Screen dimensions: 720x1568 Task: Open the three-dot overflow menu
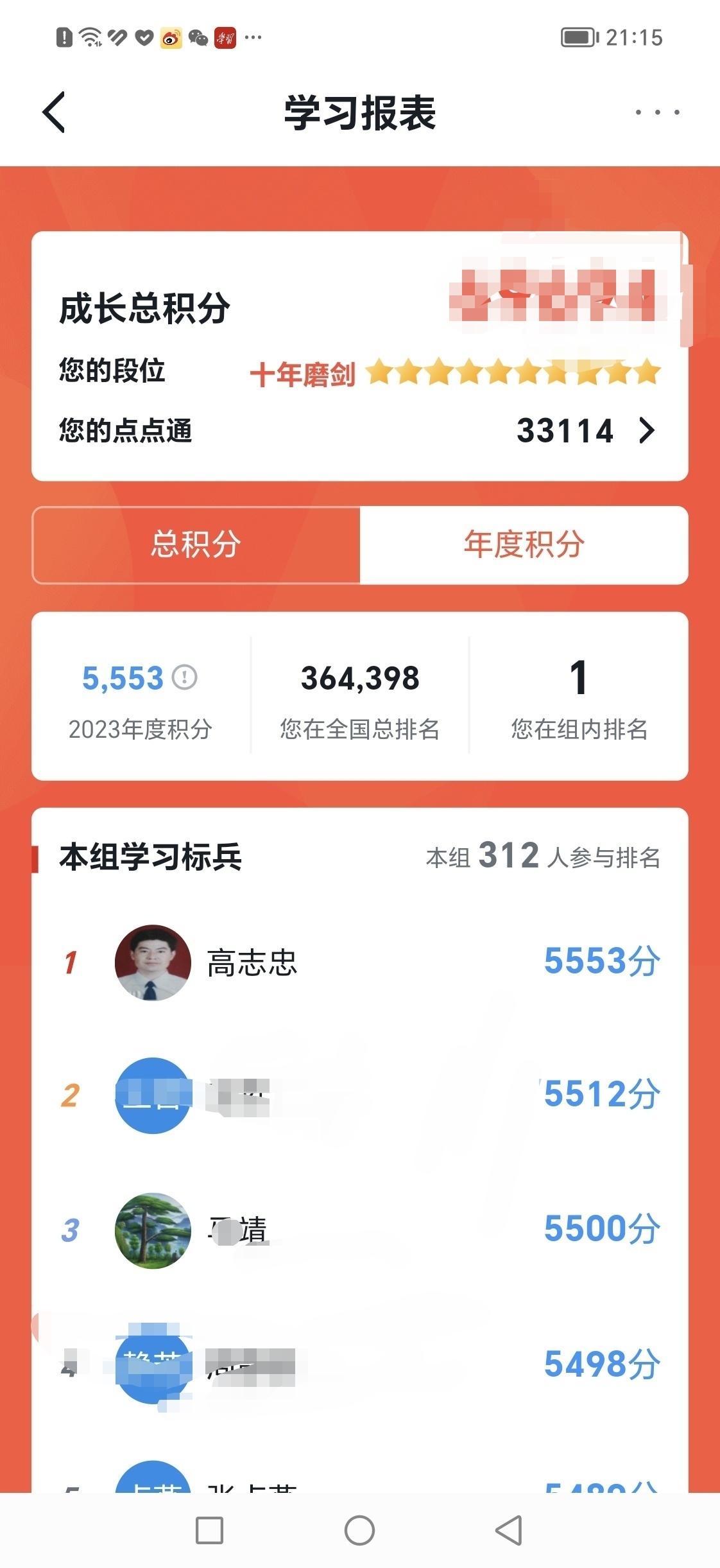[x=657, y=112]
